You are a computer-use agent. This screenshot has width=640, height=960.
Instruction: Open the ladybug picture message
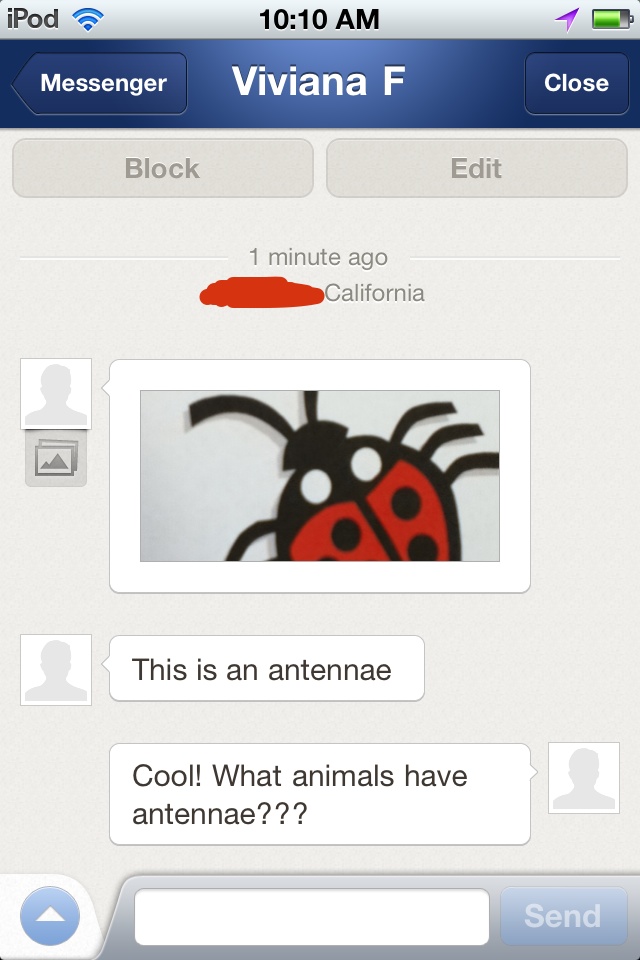319,476
